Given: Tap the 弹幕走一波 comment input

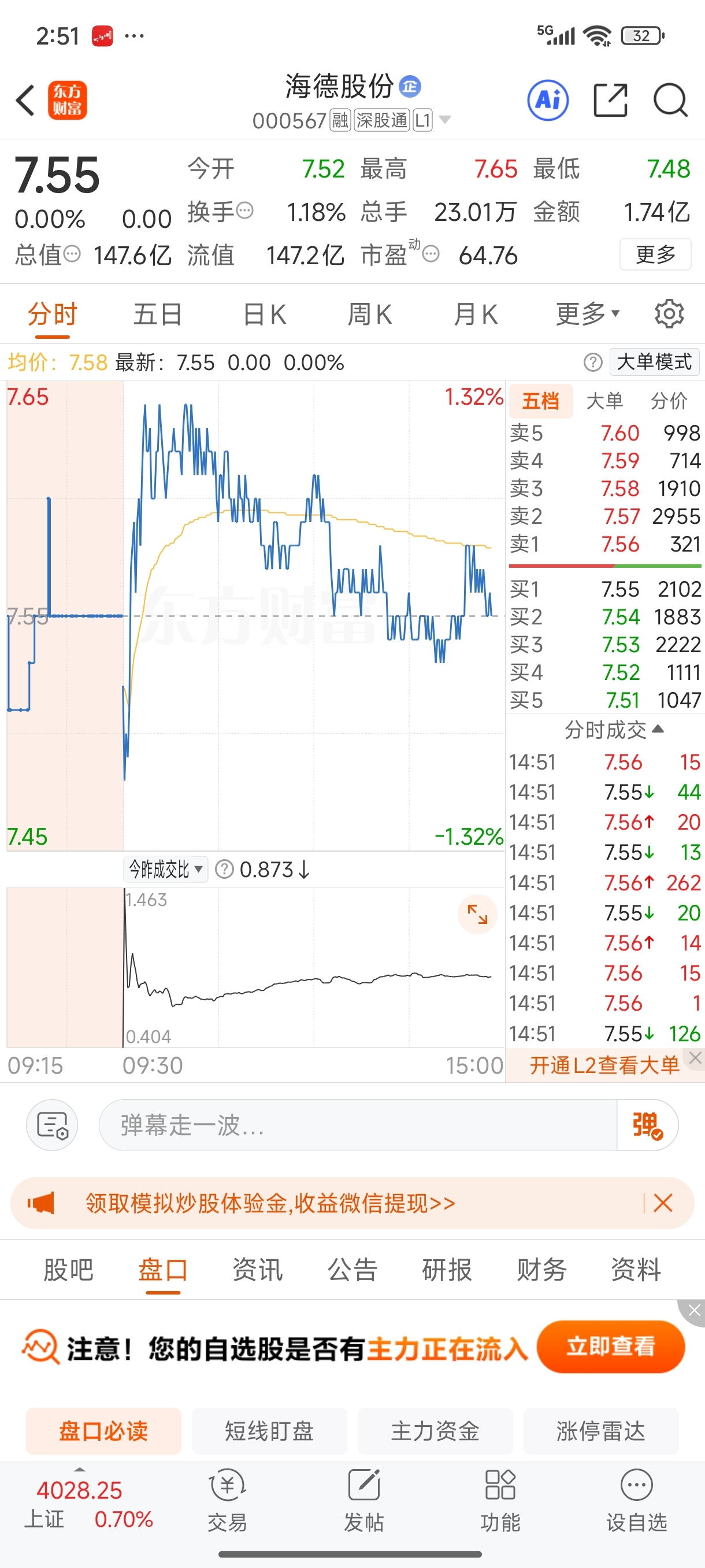Looking at the screenshot, I should pyautogui.click(x=358, y=1126).
